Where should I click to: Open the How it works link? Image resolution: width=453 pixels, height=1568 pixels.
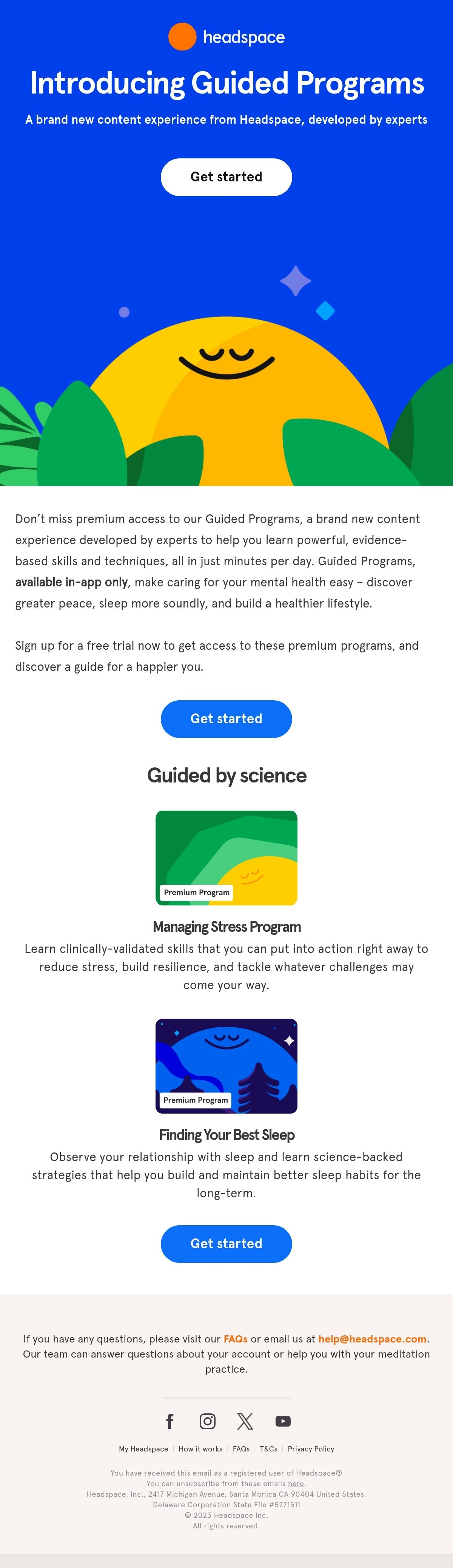click(x=200, y=1449)
